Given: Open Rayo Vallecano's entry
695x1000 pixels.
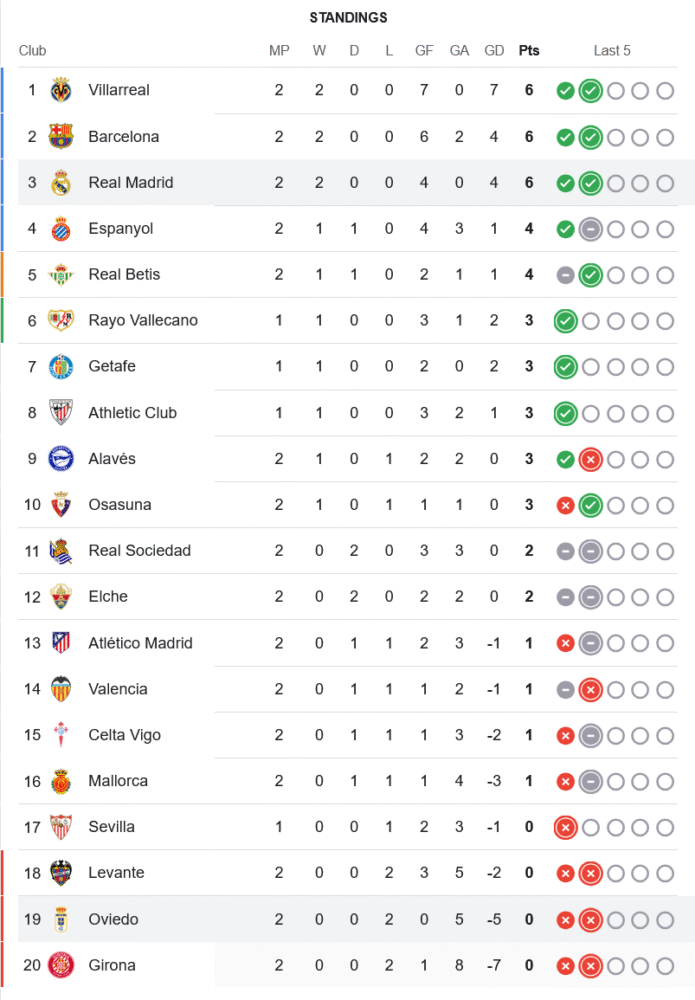Looking at the screenshot, I should [142, 320].
